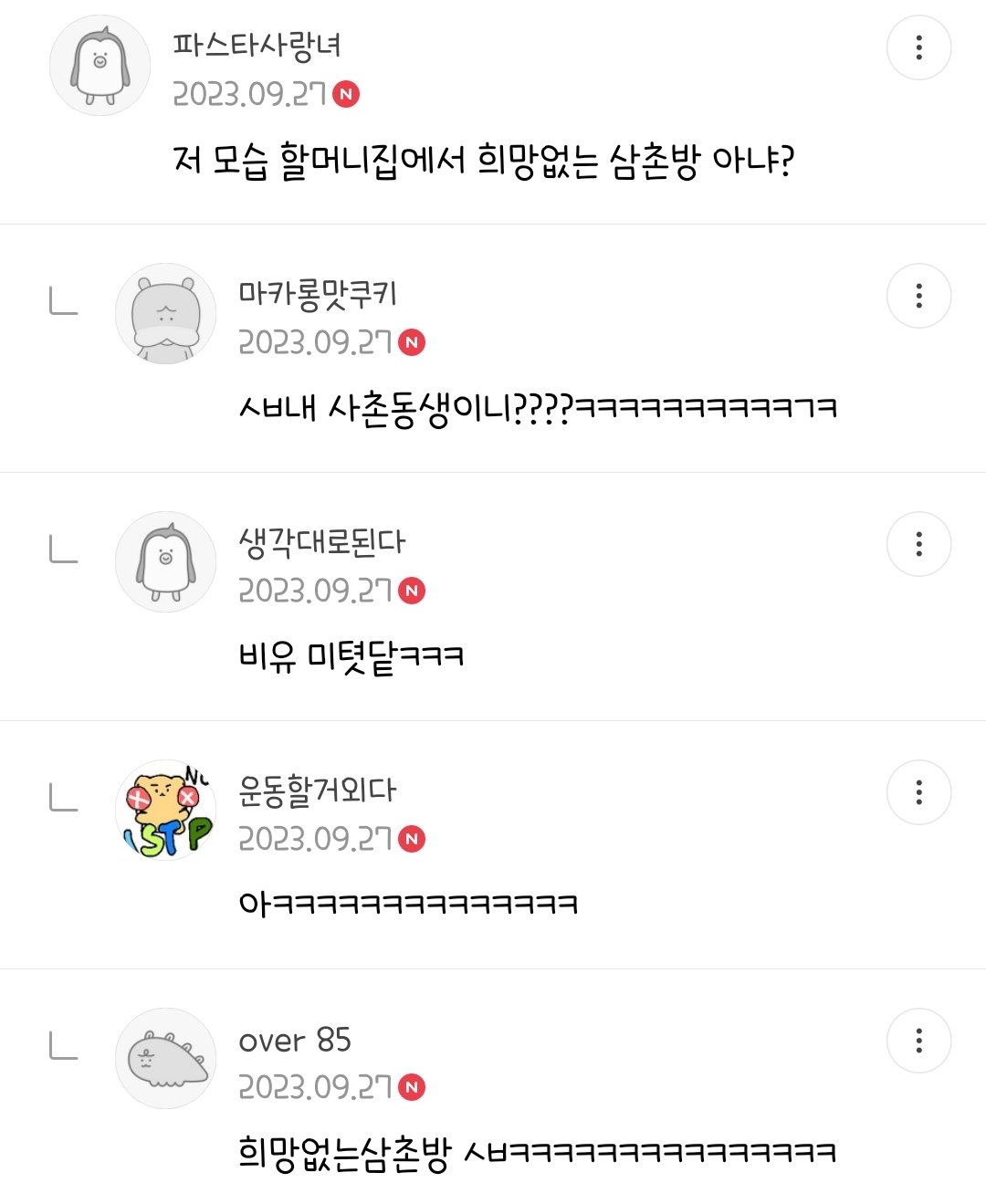Tap 운동할거외다's ISTP profile picture
This screenshot has height=1204, width=986.
pos(165,810)
